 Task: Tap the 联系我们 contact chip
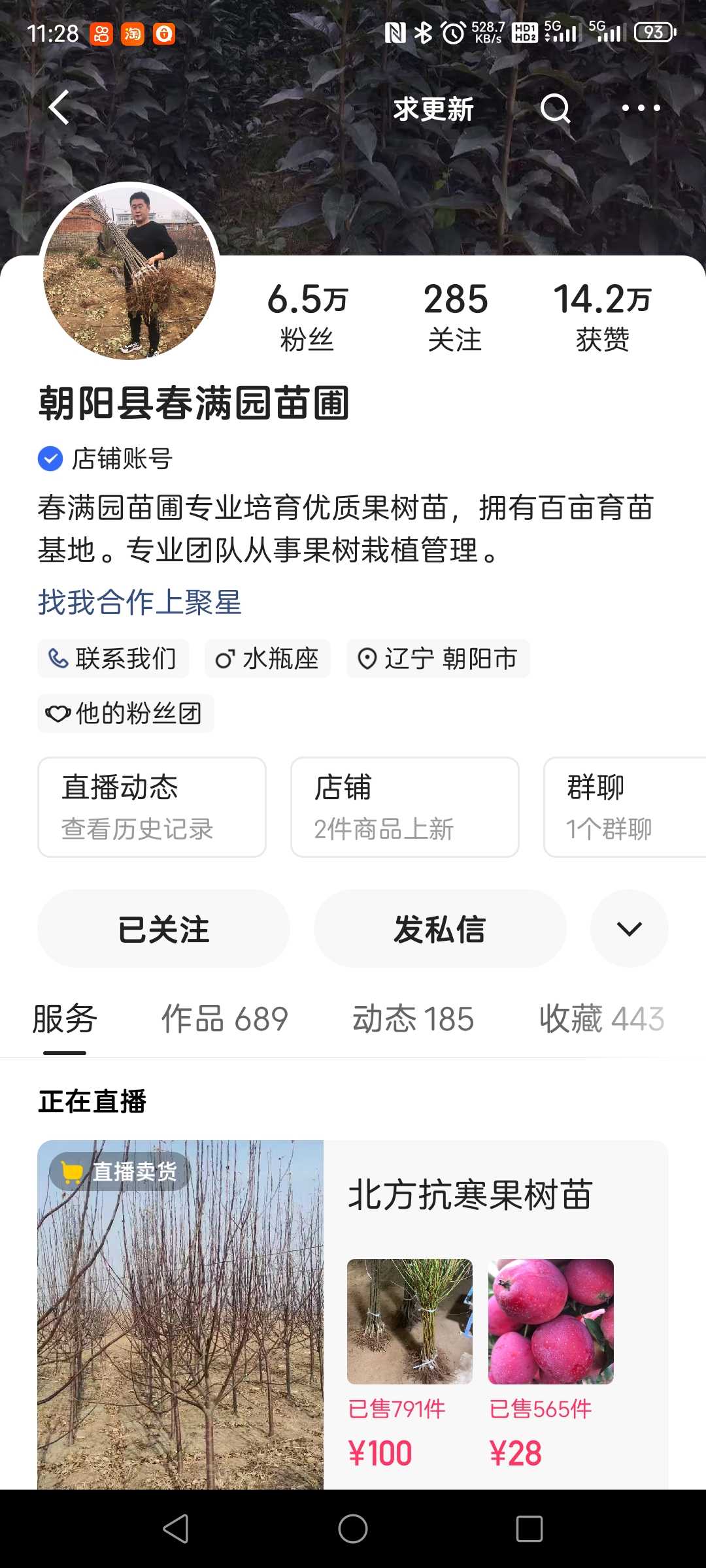(x=113, y=659)
